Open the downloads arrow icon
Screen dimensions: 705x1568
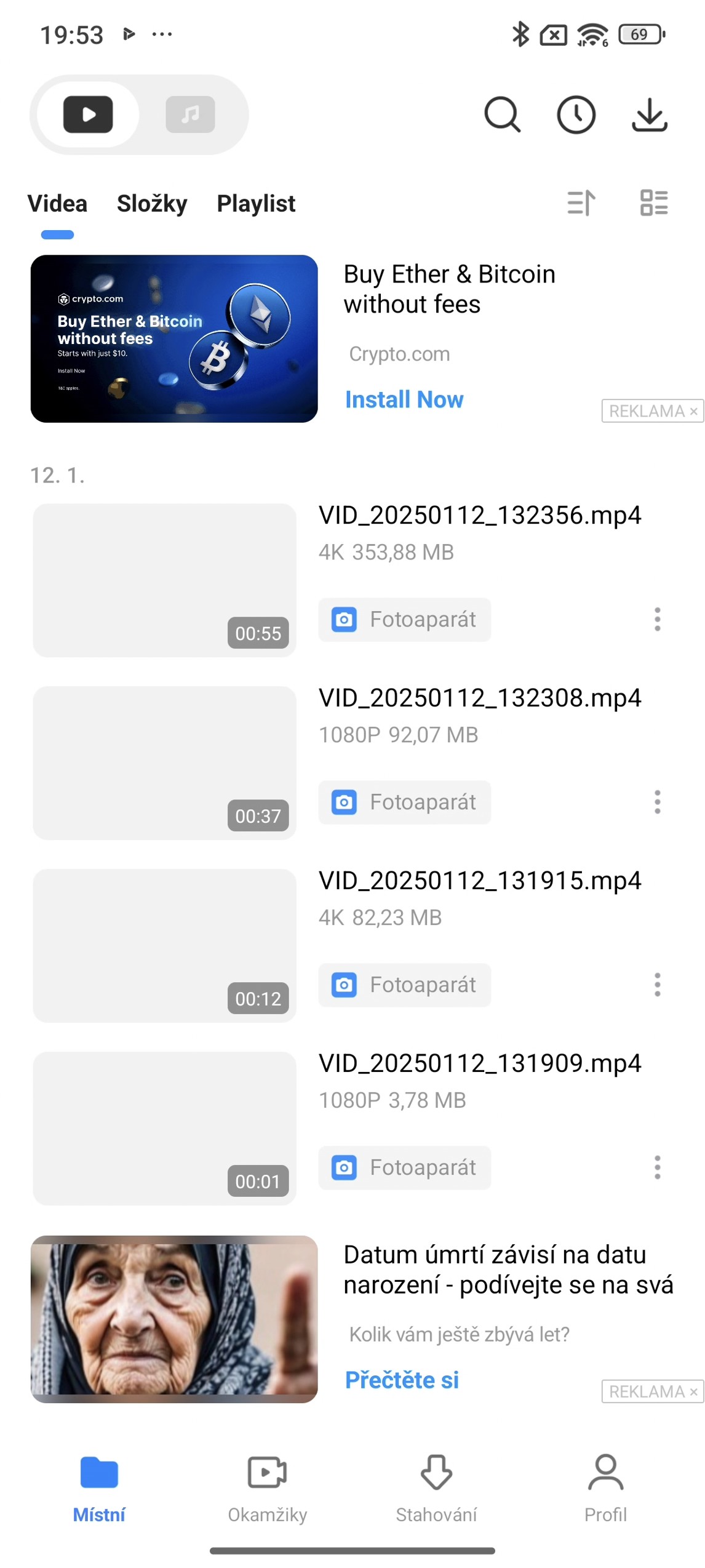coord(650,114)
